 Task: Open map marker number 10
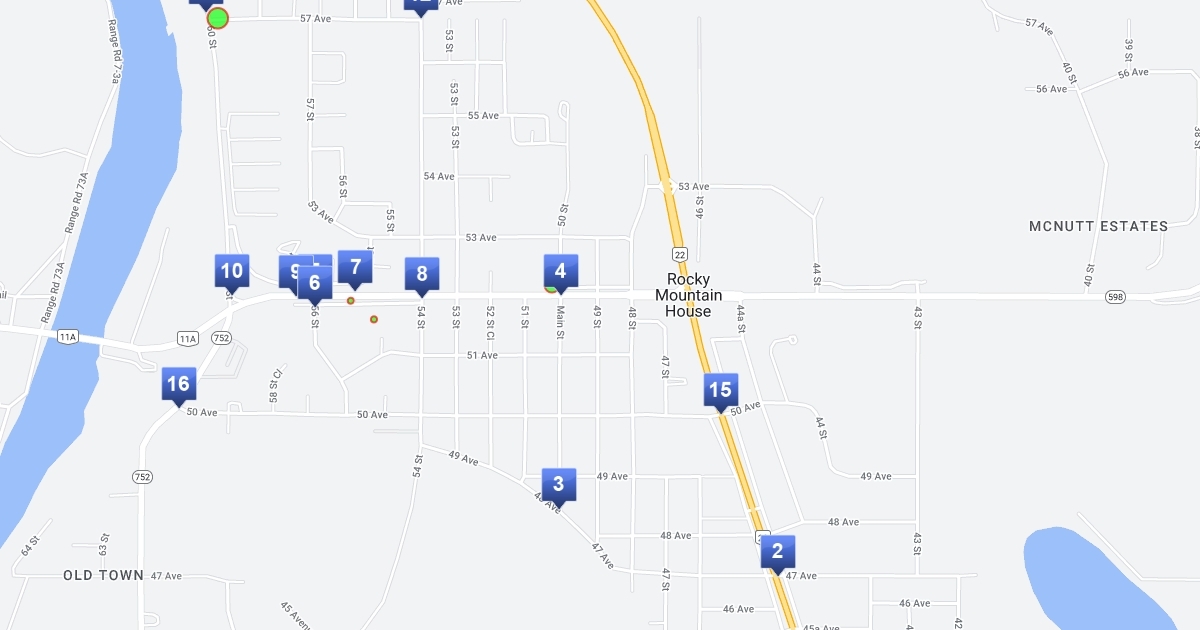tap(231, 272)
